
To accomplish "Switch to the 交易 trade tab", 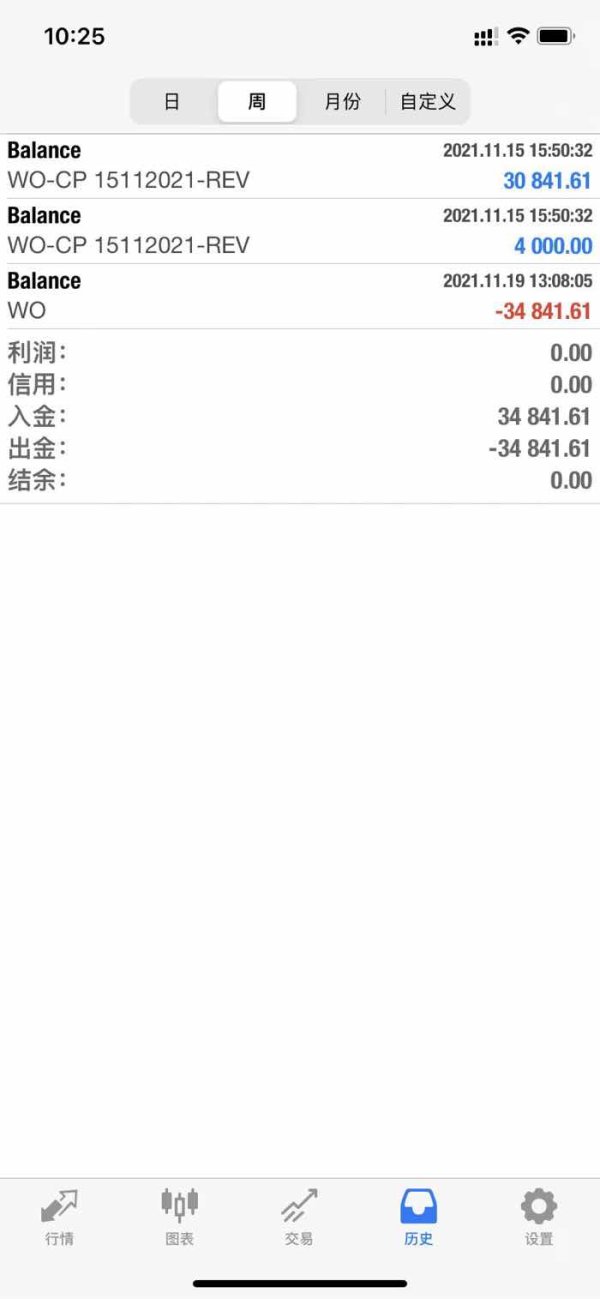I will (299, 1217).
